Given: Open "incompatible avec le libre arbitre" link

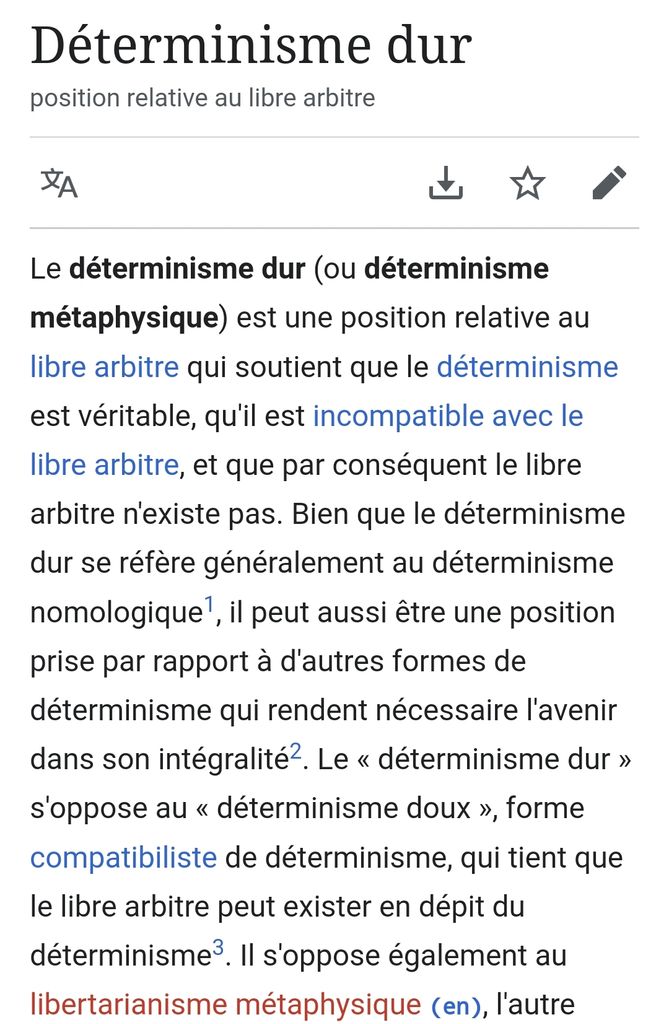Looking at the screenshot, I should [448, 416].
